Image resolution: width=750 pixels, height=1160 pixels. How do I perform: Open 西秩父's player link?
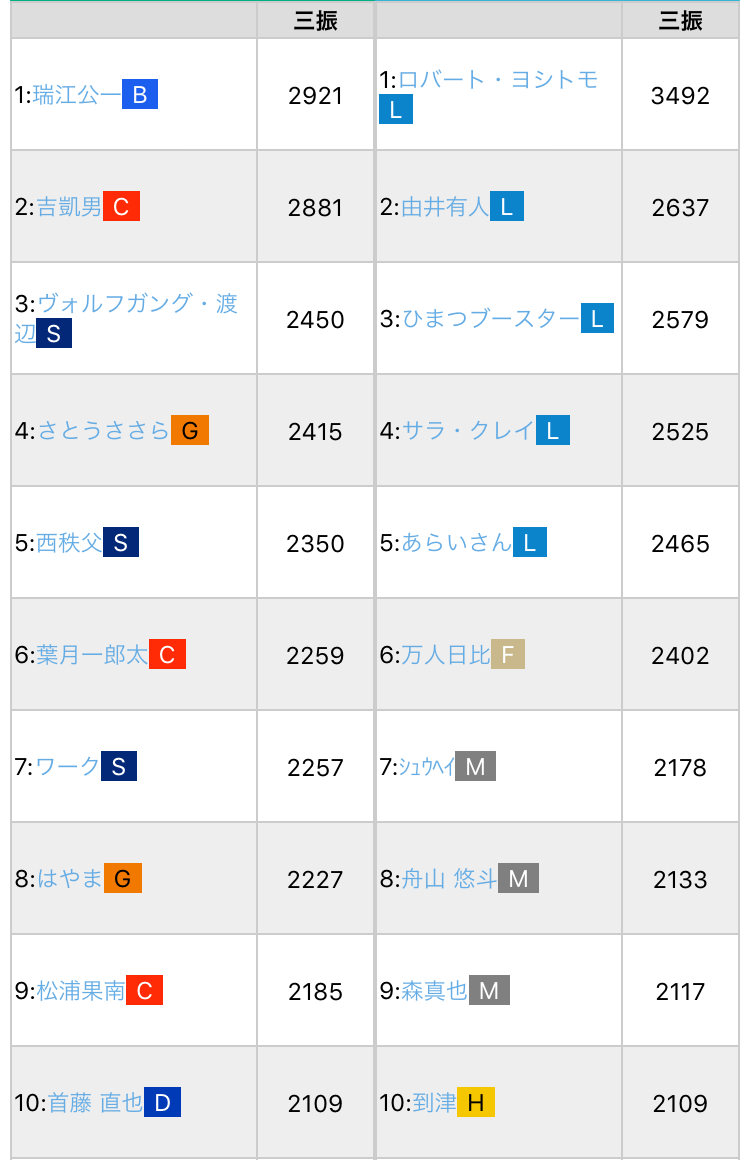click(69, 543)
